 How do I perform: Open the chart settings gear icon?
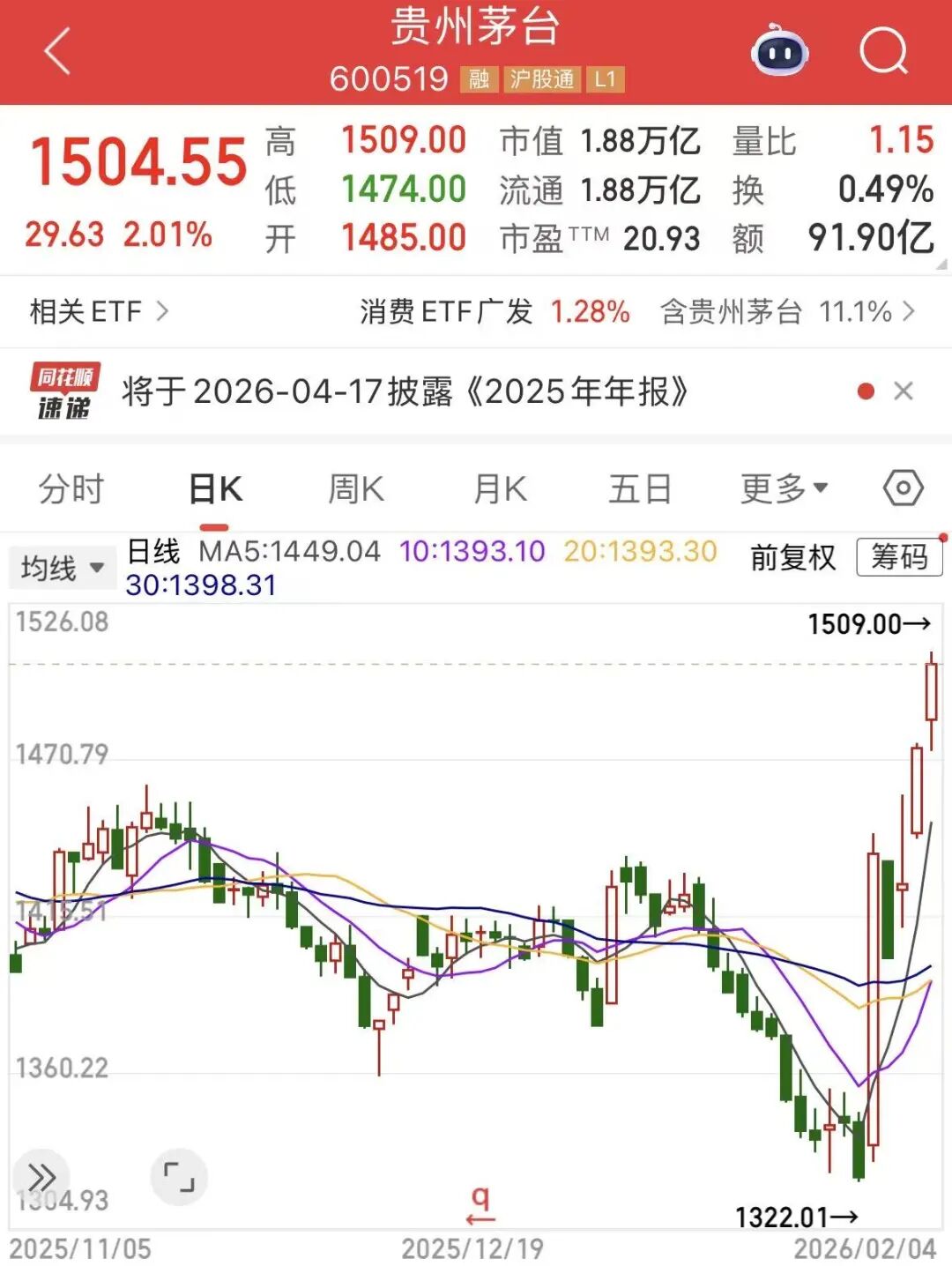[903, 487]
